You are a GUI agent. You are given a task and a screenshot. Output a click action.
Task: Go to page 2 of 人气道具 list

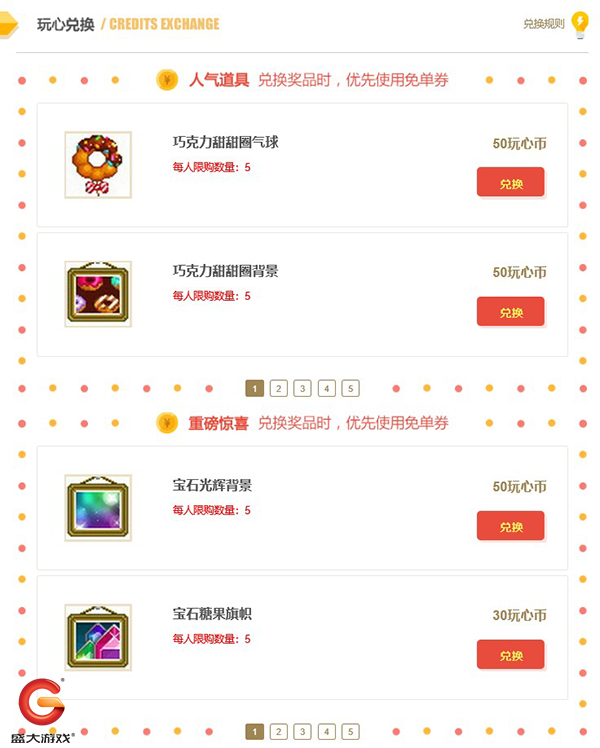[x=279, y=388]
